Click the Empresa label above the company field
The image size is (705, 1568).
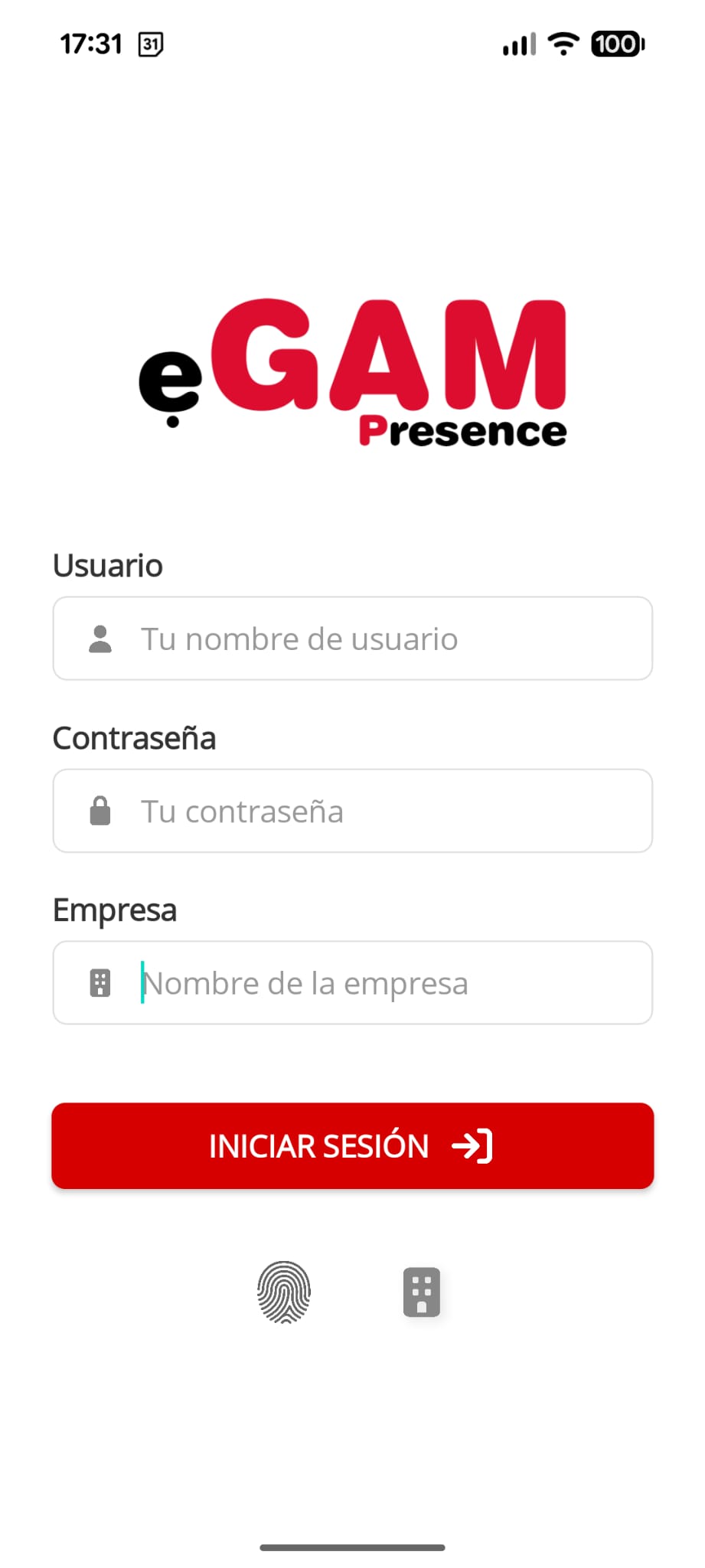[115, 910]
